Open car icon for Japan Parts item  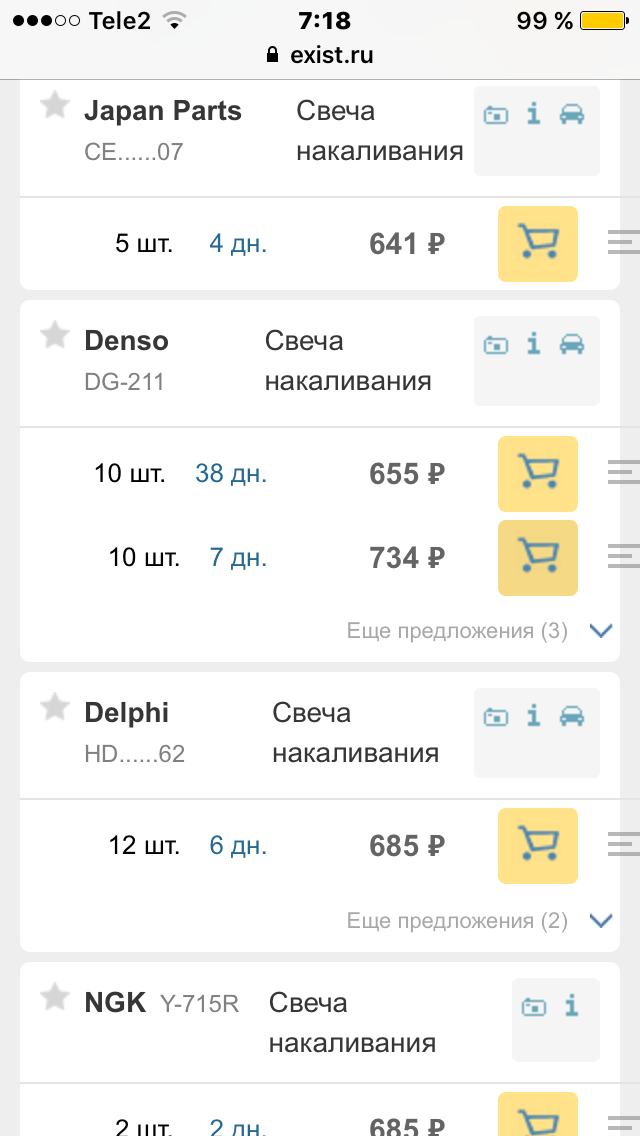(x=572, y=114)
